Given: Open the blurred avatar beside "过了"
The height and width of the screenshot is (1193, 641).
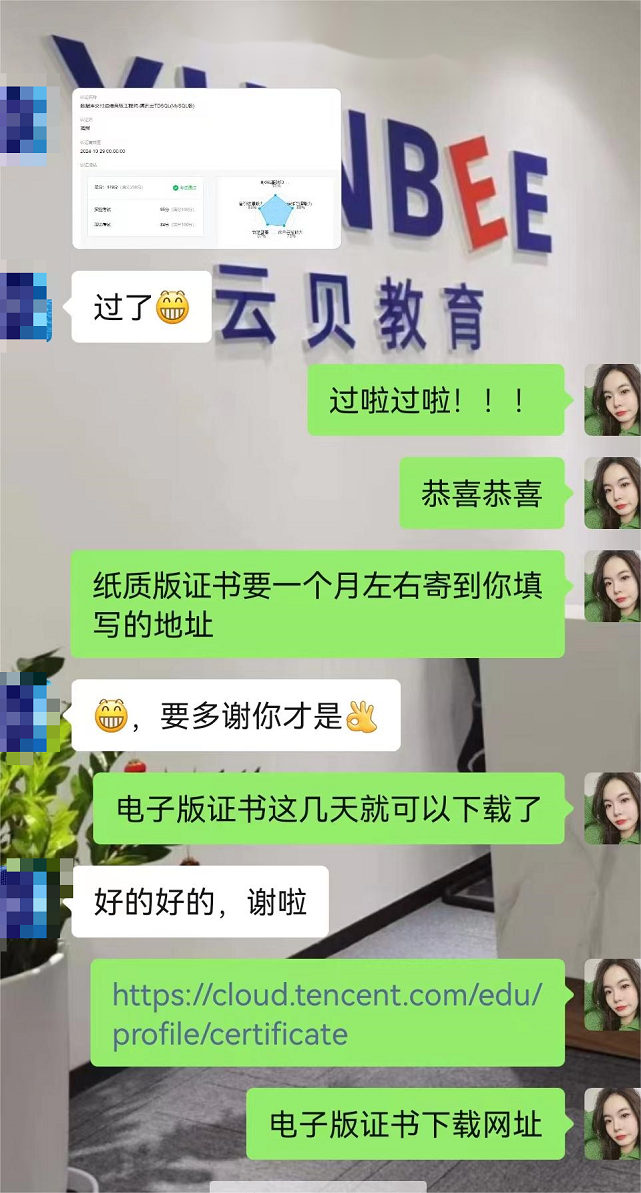Looking at the screenshot, I should [24, 306].
